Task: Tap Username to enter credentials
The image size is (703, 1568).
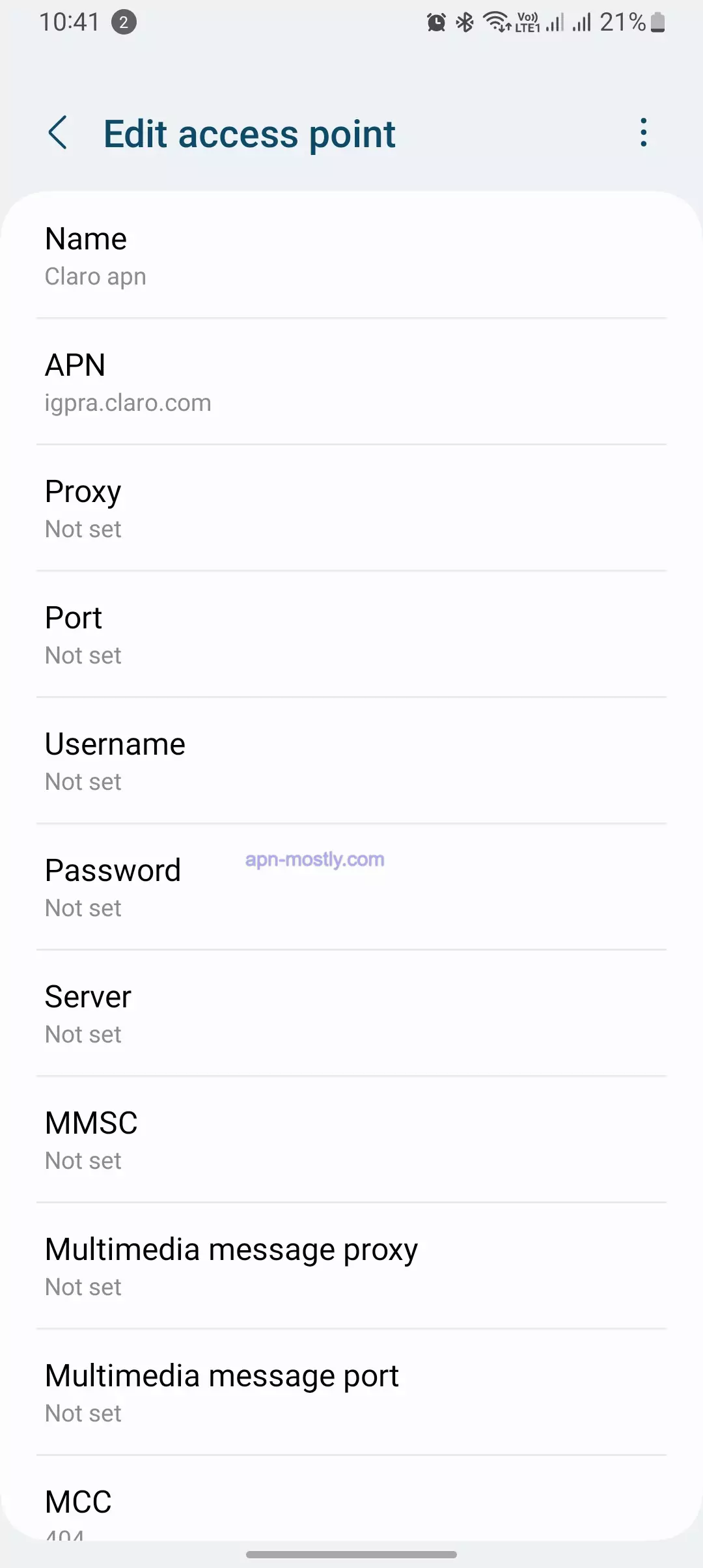Action: (x=351, y=761)
